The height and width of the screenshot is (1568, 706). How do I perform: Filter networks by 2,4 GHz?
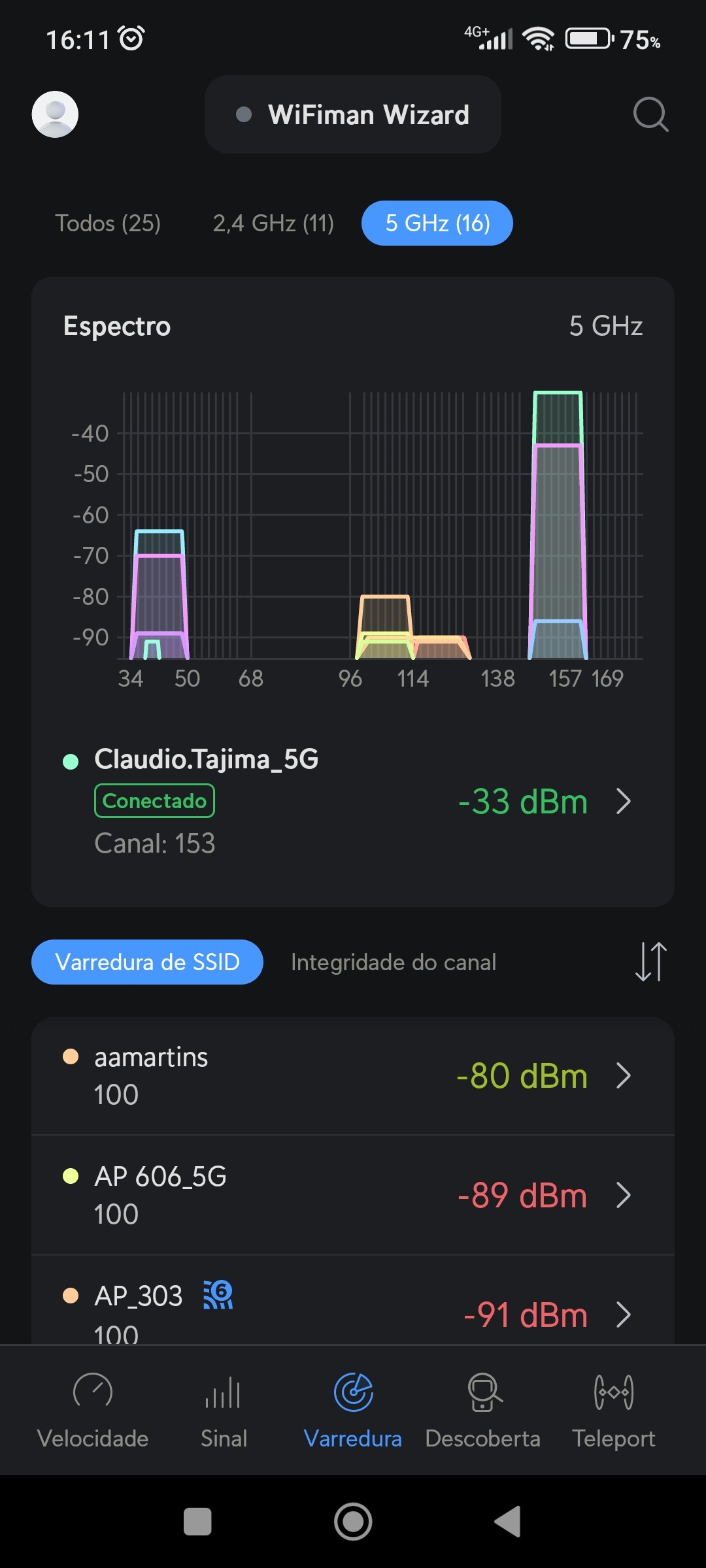point(273,223)
